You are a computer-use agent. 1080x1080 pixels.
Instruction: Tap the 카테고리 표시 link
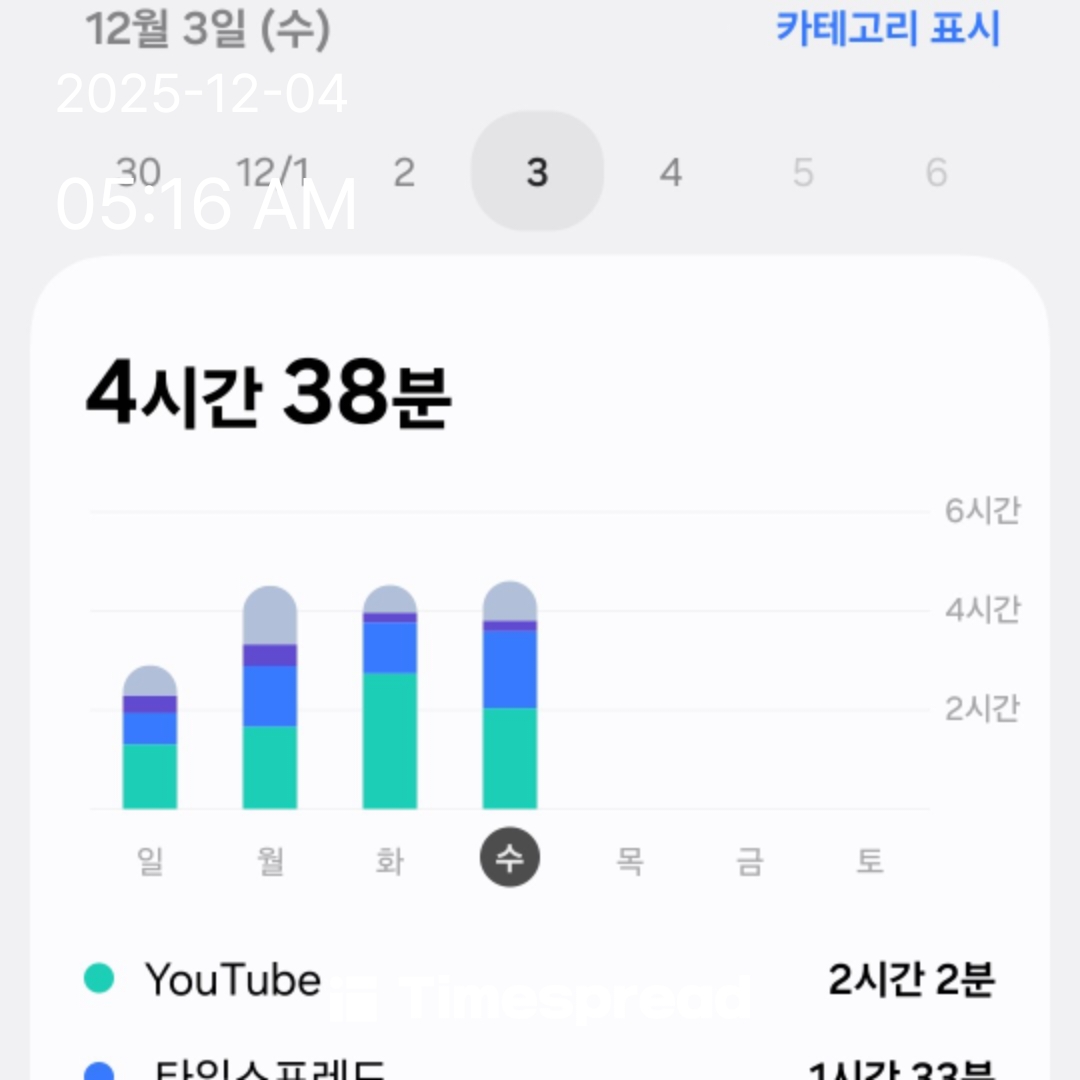click(x=888, y=29)
